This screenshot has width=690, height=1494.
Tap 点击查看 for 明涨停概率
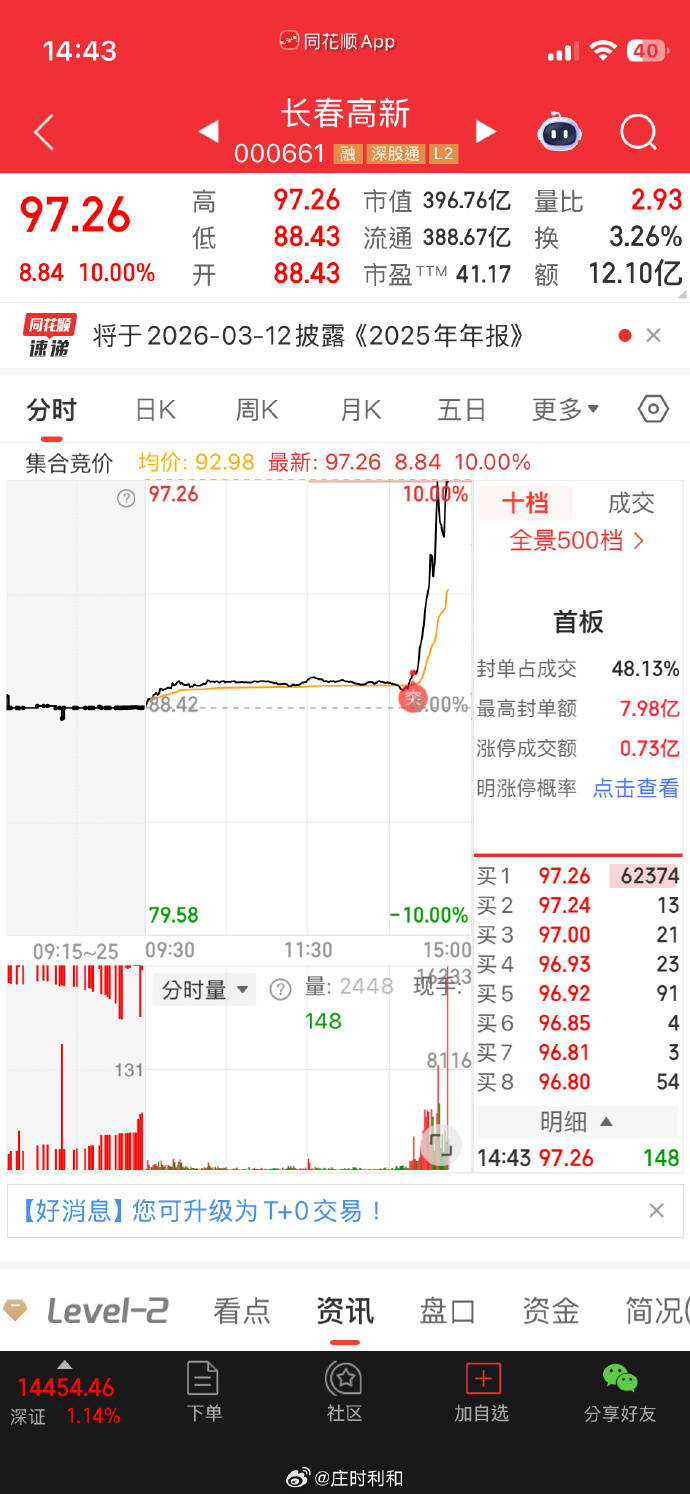click(x=635, y=788)
